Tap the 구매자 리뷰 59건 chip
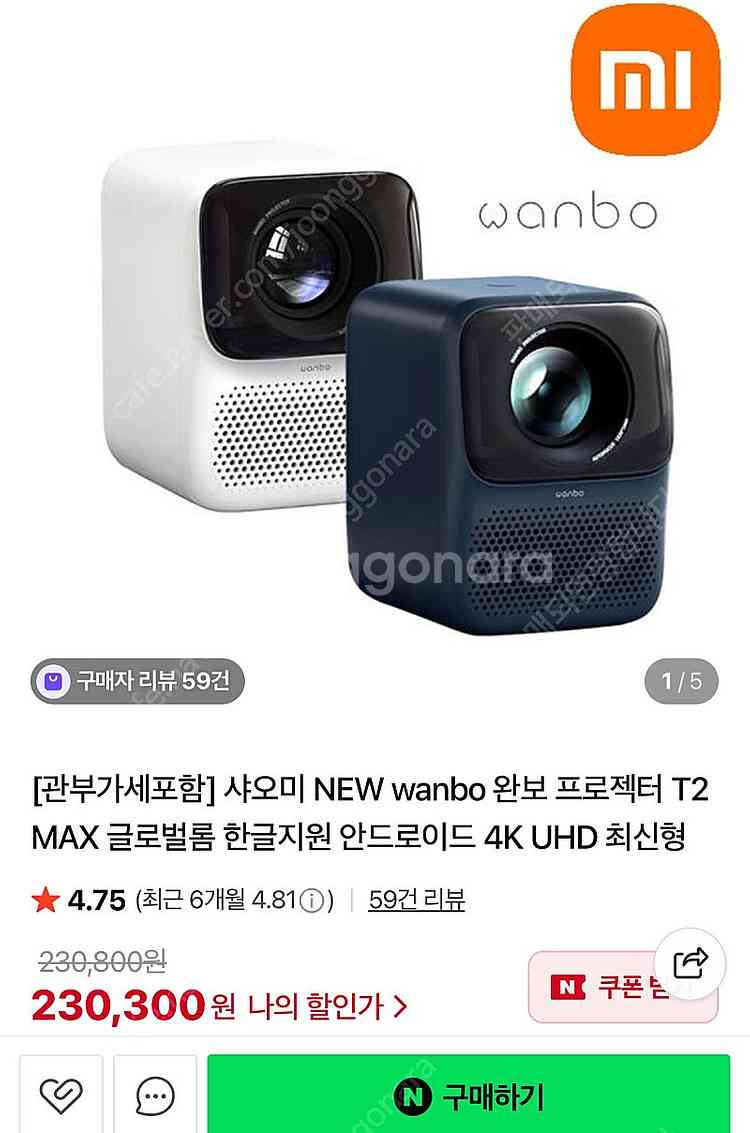 pos(137,682)
